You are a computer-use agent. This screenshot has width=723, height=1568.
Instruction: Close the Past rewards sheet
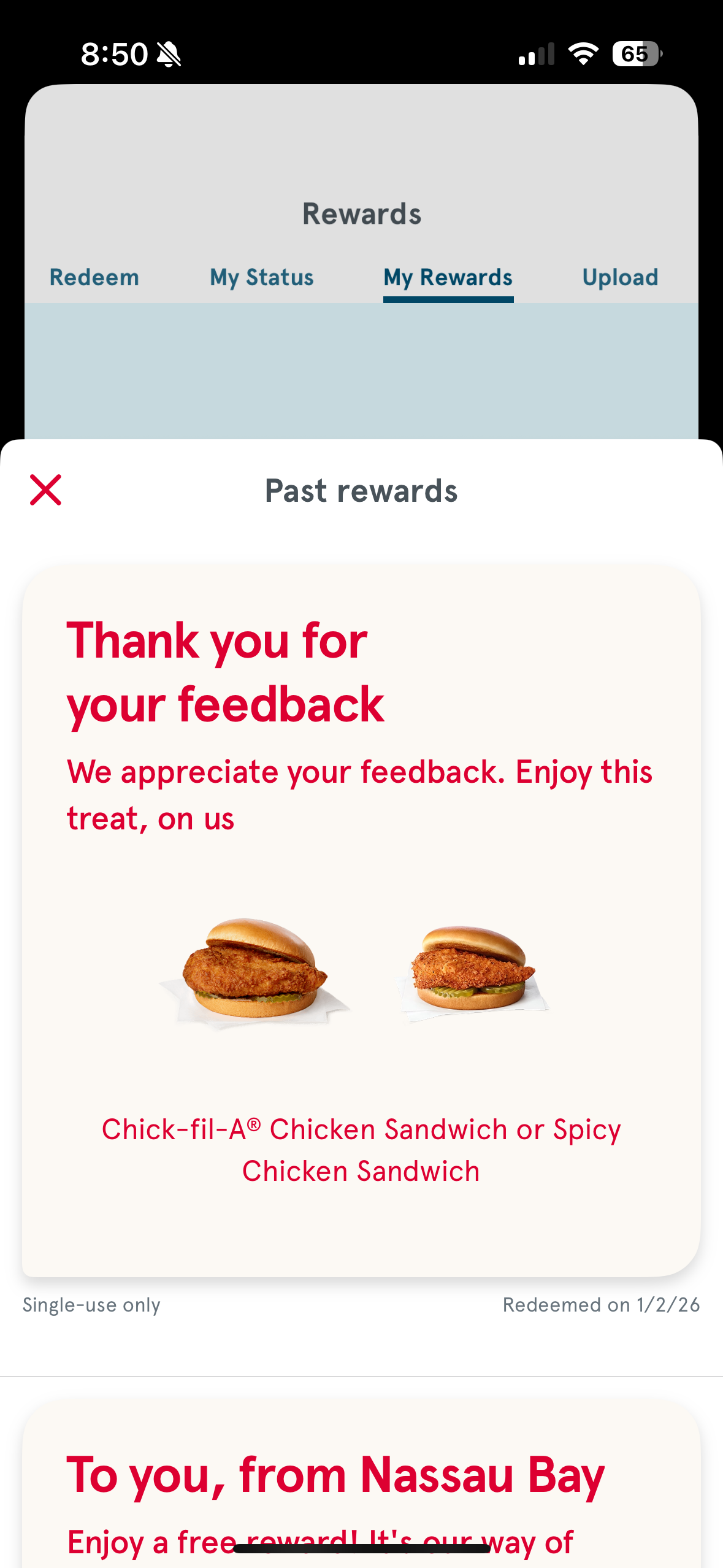(46, 490)
